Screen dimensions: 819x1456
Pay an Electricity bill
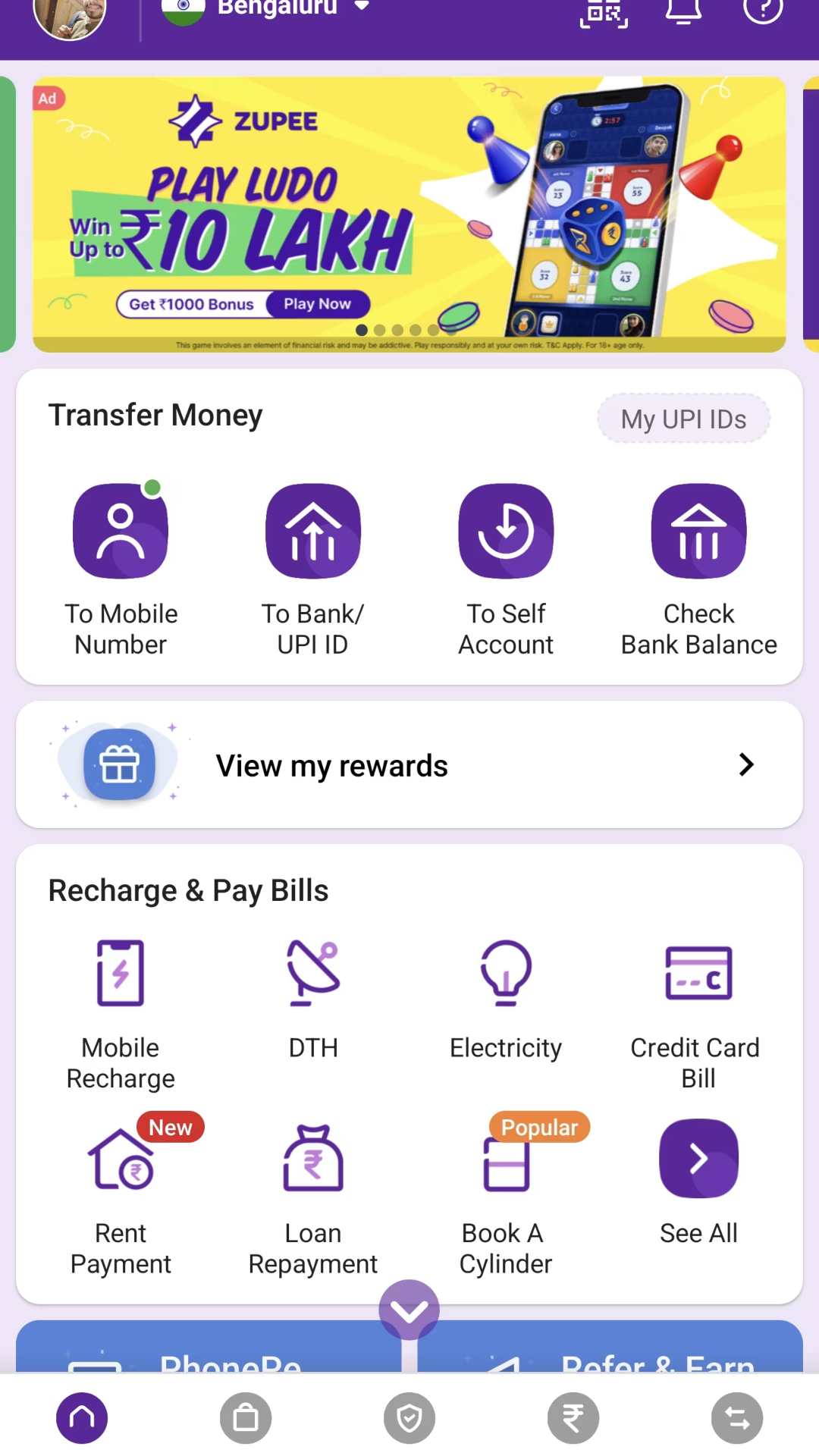point(506,974)
